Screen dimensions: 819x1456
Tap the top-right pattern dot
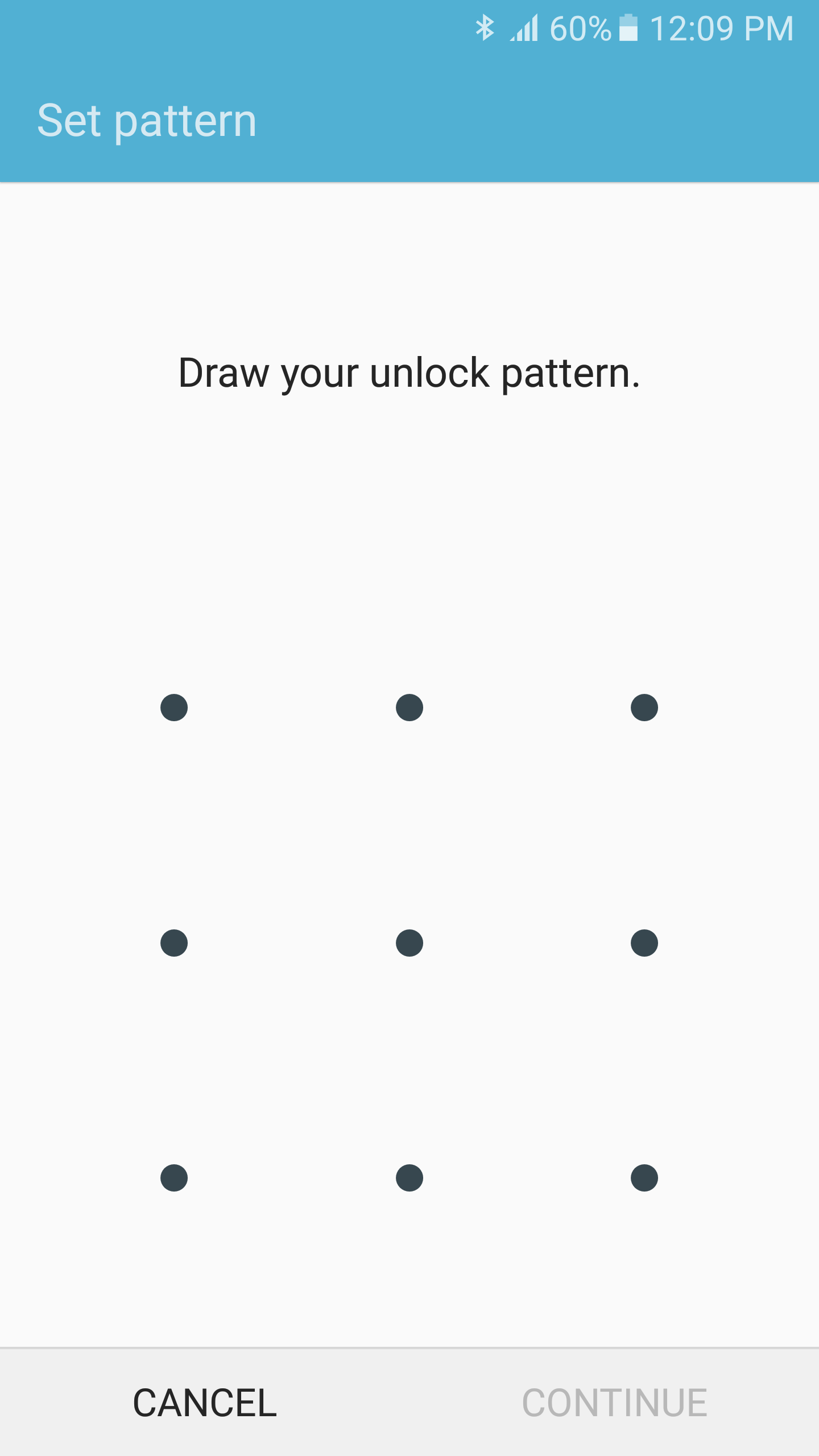(x=644, y=708)
